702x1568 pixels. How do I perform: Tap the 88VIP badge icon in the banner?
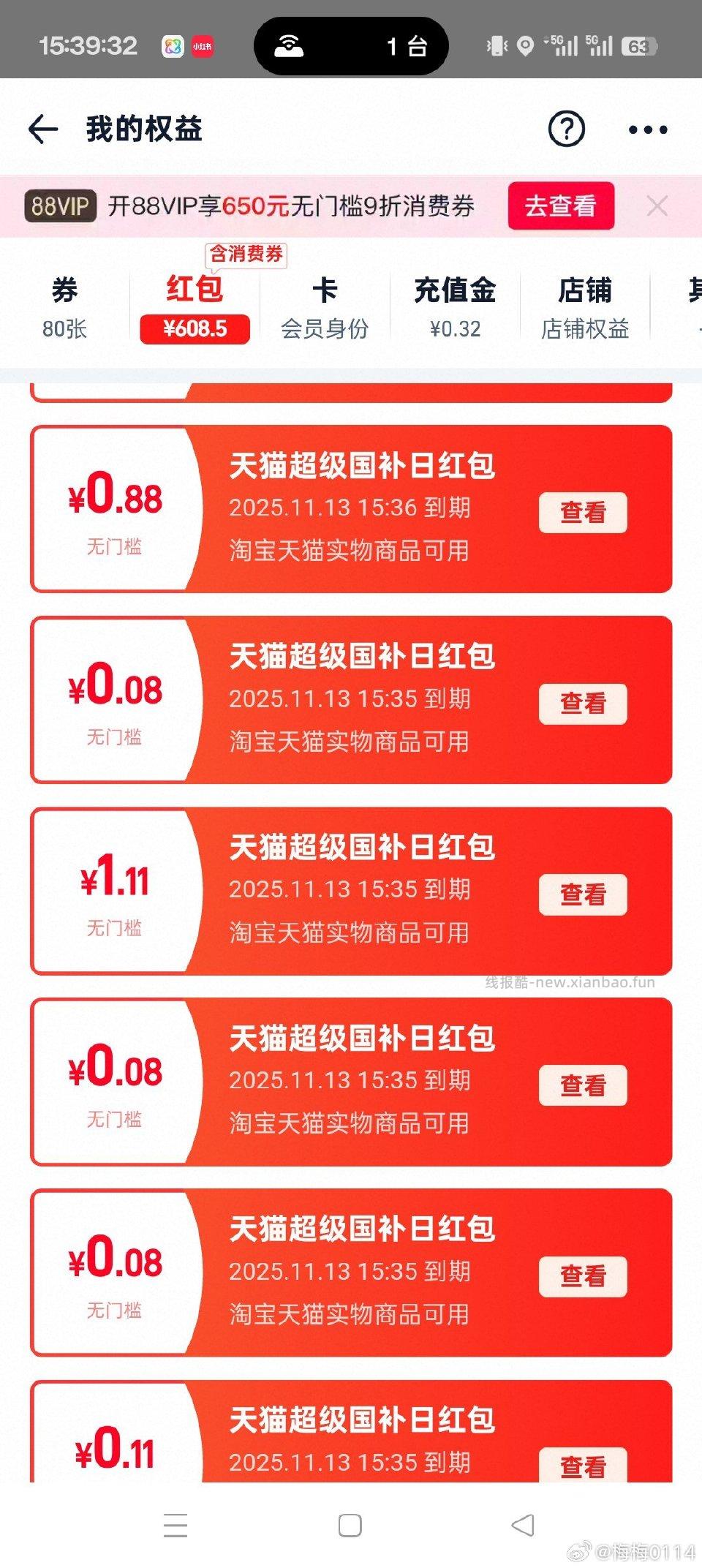click(60, 207)
